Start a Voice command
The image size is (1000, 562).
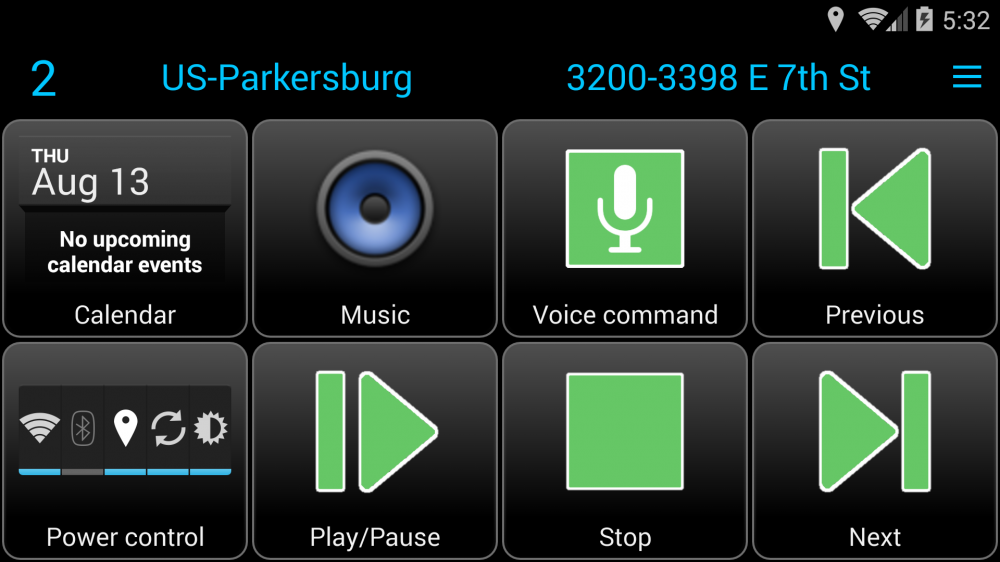pos(625,228)
